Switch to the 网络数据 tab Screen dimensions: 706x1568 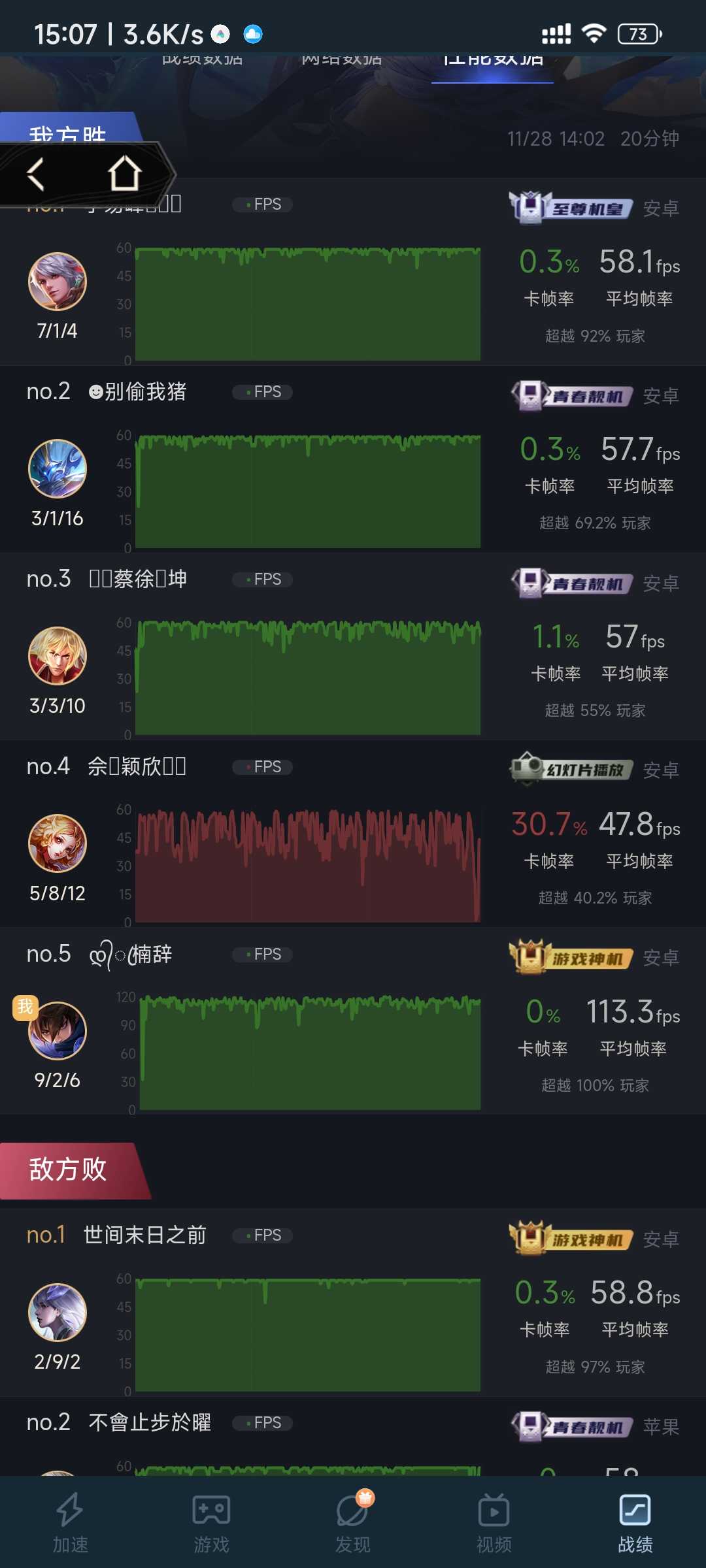tap(341, 61)
